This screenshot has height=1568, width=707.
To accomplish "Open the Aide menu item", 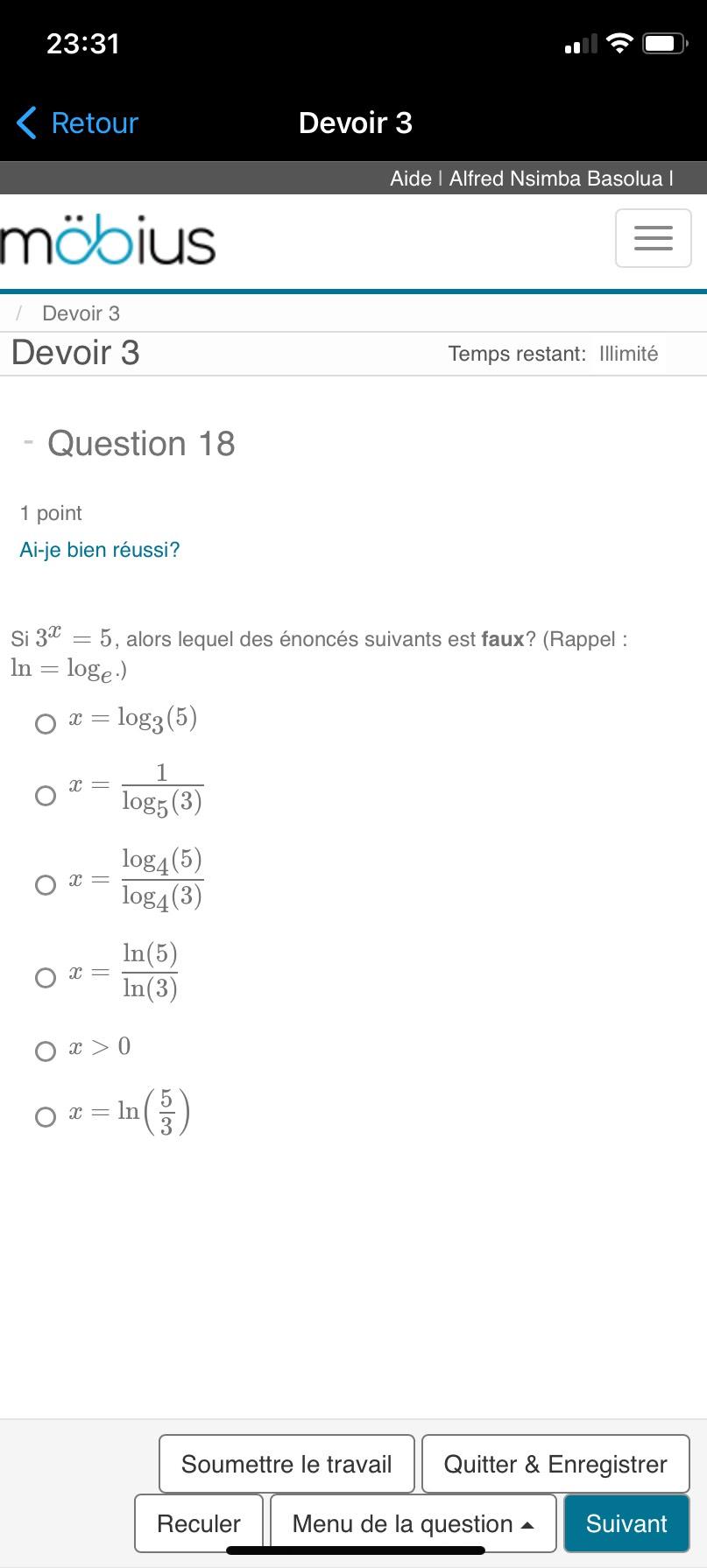I will [x=410, y=178].
